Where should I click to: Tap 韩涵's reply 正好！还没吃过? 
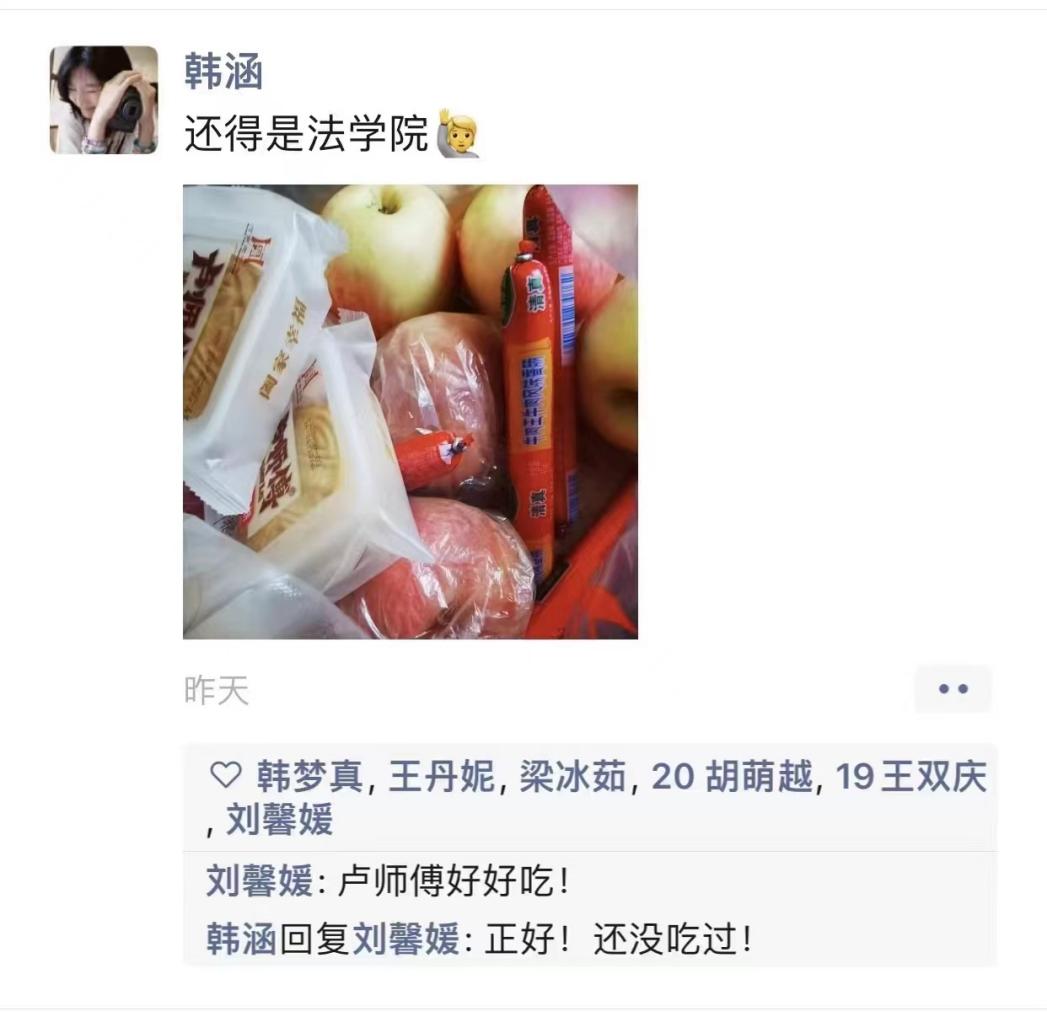pyautogui.click(x=620, y=940)
